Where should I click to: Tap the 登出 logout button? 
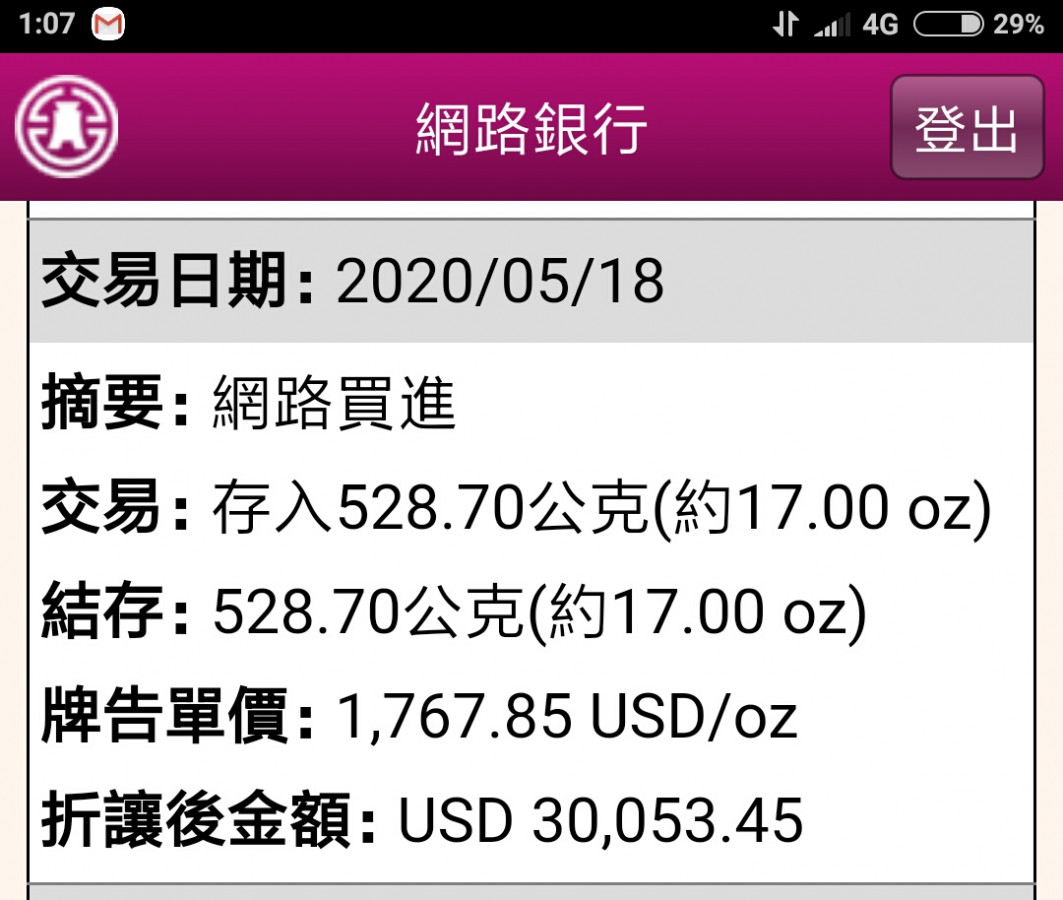[966, 128]
